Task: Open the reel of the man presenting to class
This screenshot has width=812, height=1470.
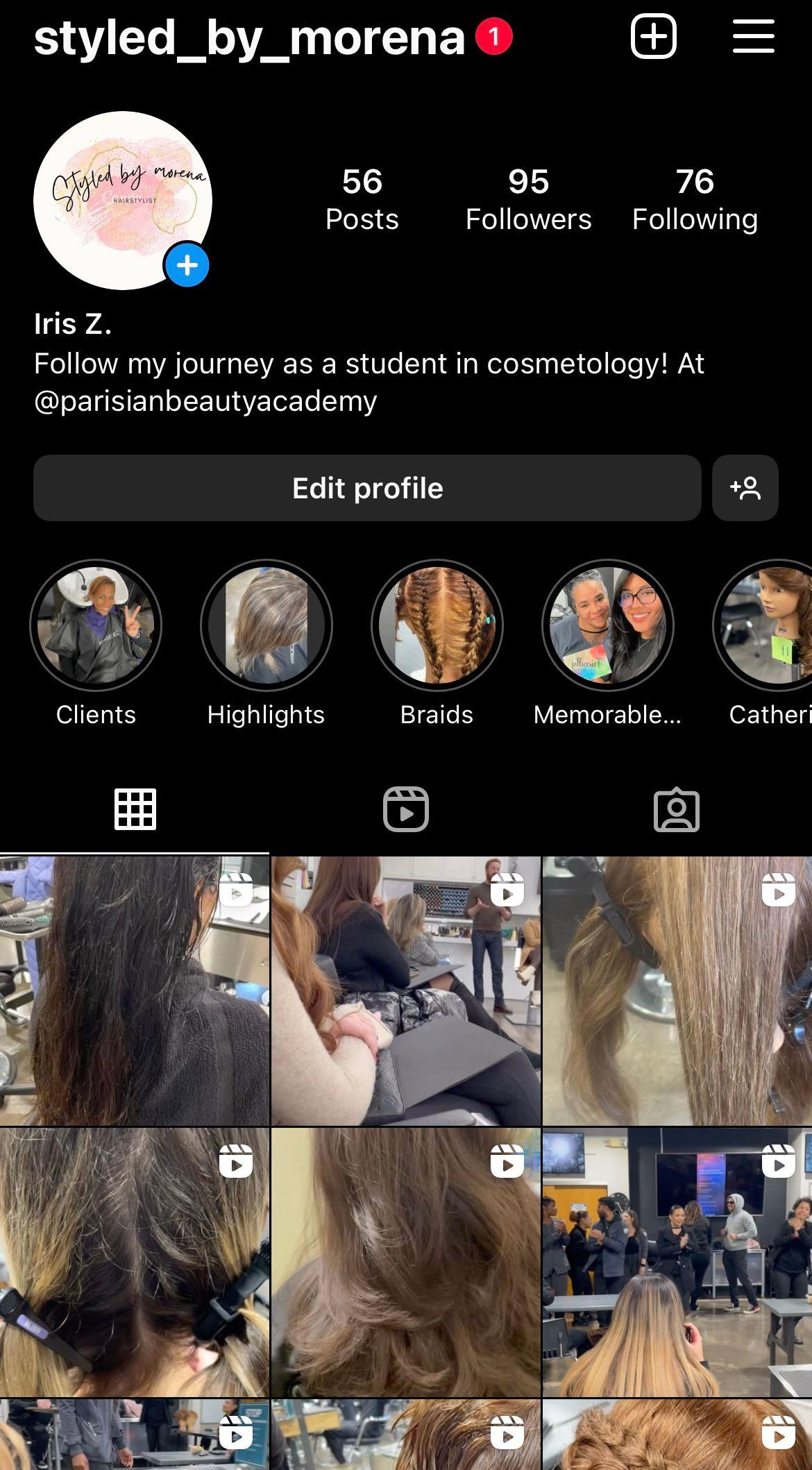Action: [x=406, y=991]
